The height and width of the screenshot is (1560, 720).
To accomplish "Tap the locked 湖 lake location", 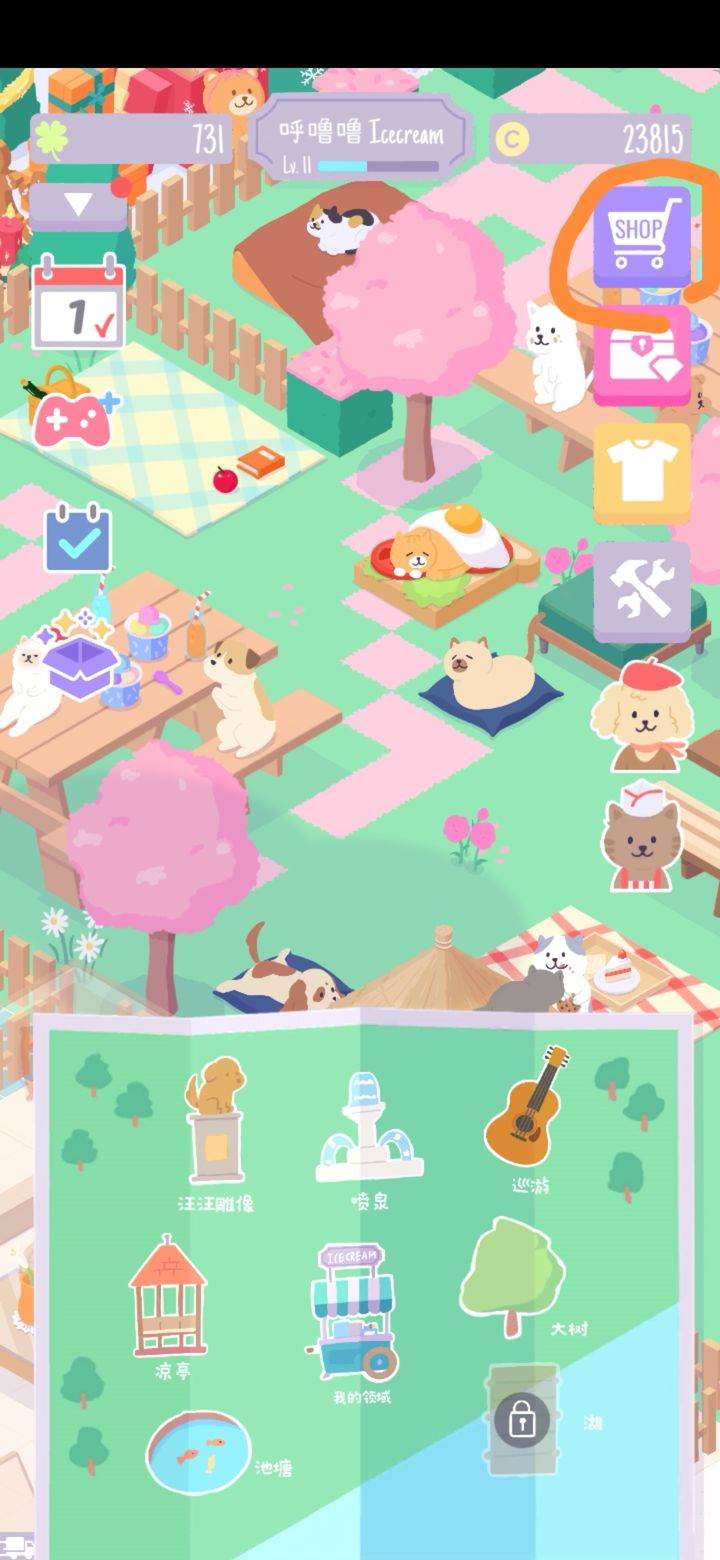I will [x=521, y=1418].
